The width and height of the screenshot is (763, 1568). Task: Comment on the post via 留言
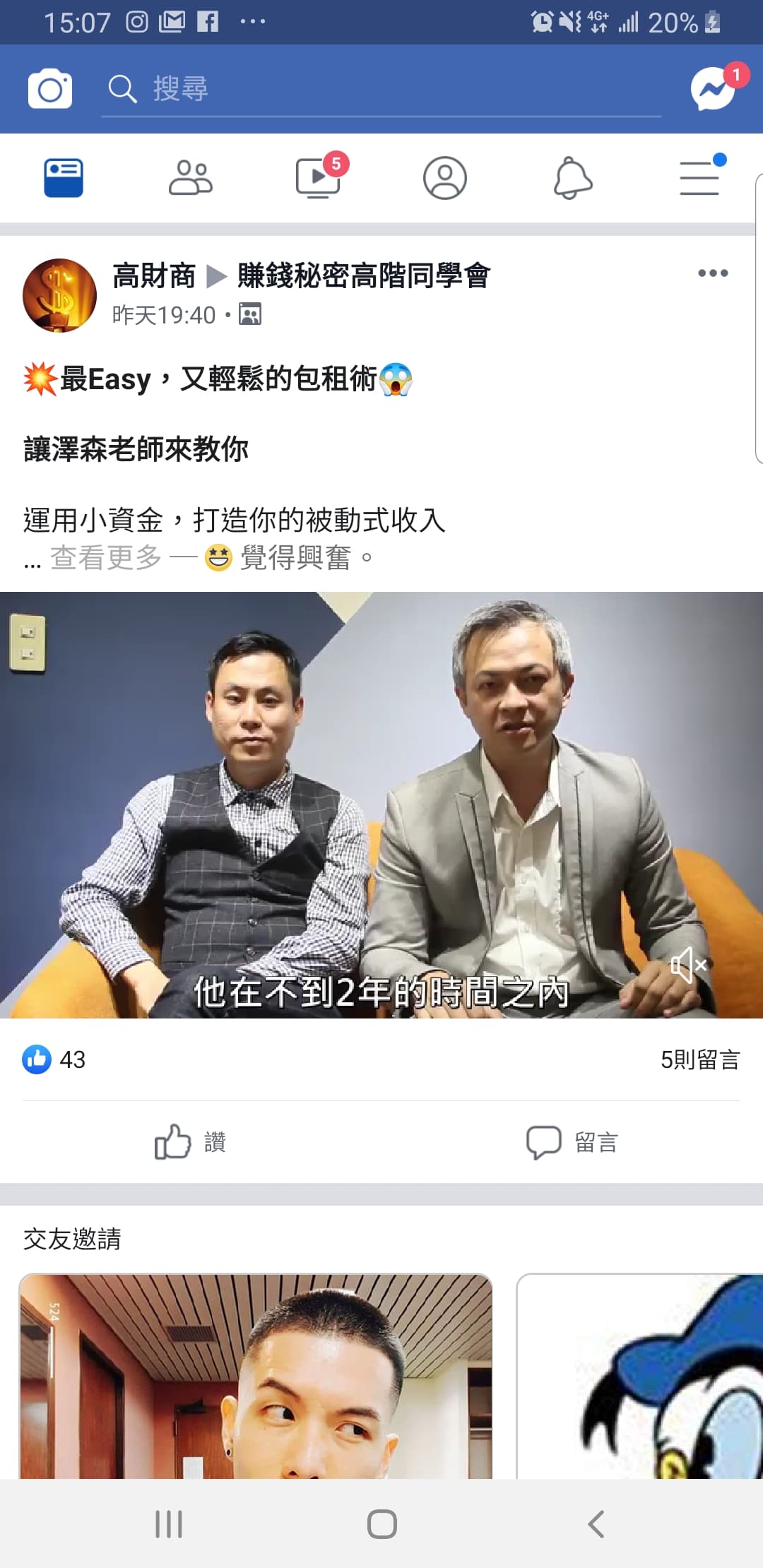click(x=572, y=1141)
